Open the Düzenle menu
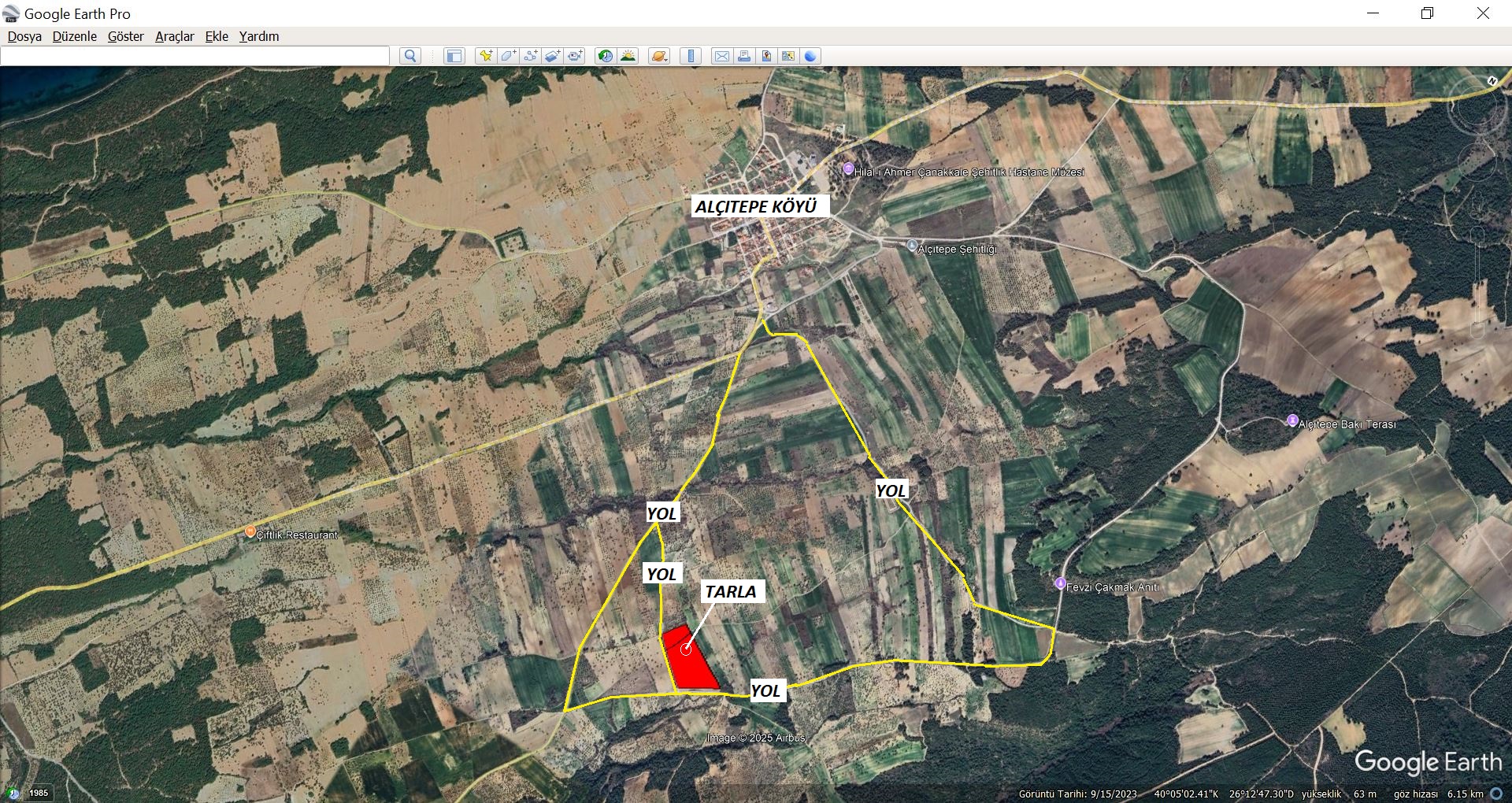1512x803 pixels. 75,36
